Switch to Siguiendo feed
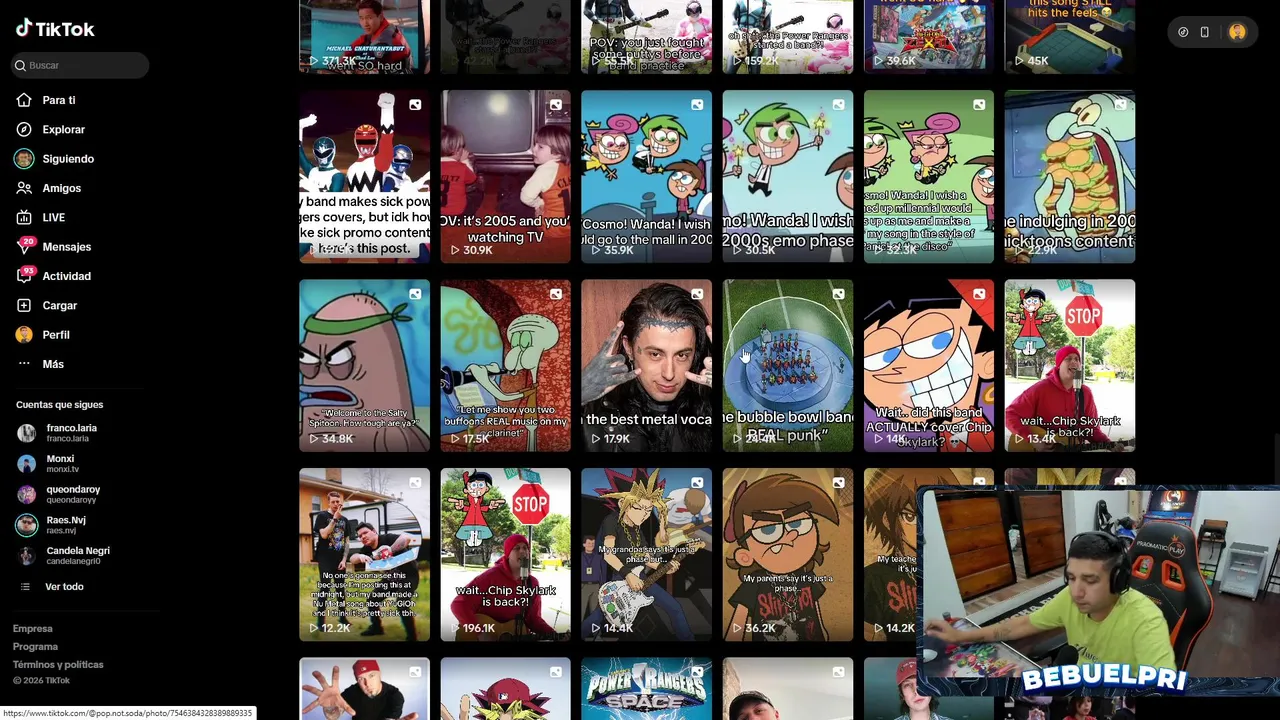The image size is (1280, 720). pos(67,159)
